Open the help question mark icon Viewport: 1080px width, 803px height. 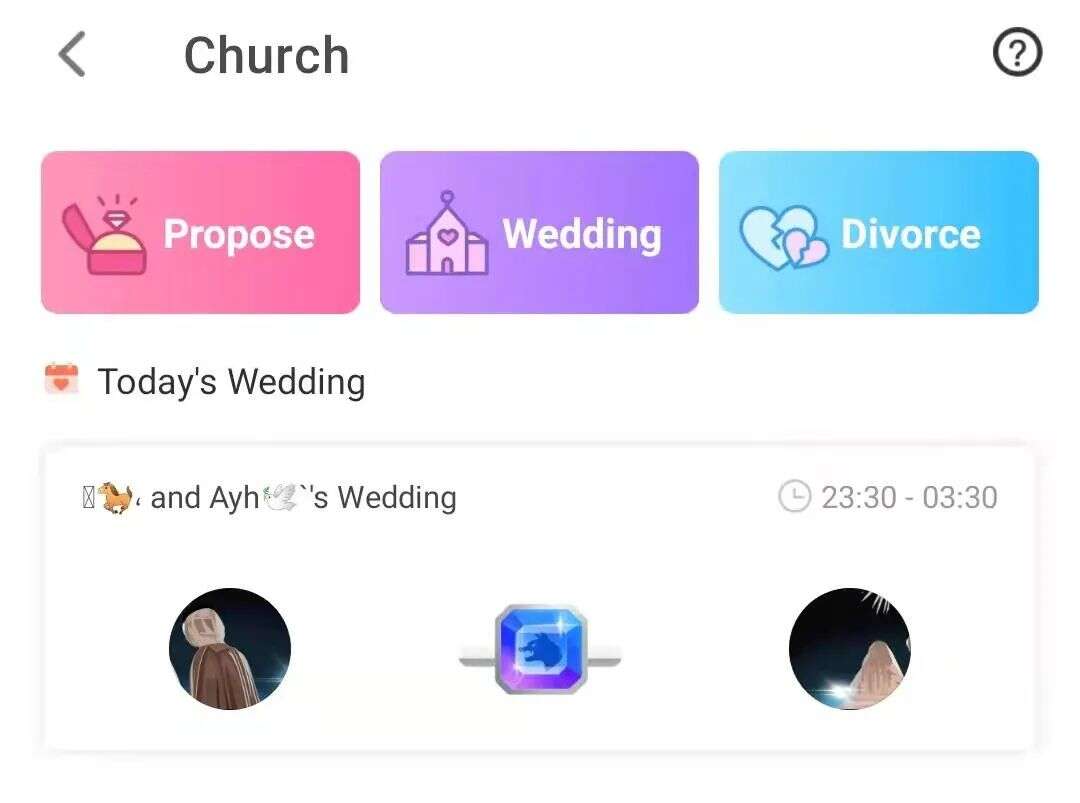pyautogui.click(x=1017, y=54)
